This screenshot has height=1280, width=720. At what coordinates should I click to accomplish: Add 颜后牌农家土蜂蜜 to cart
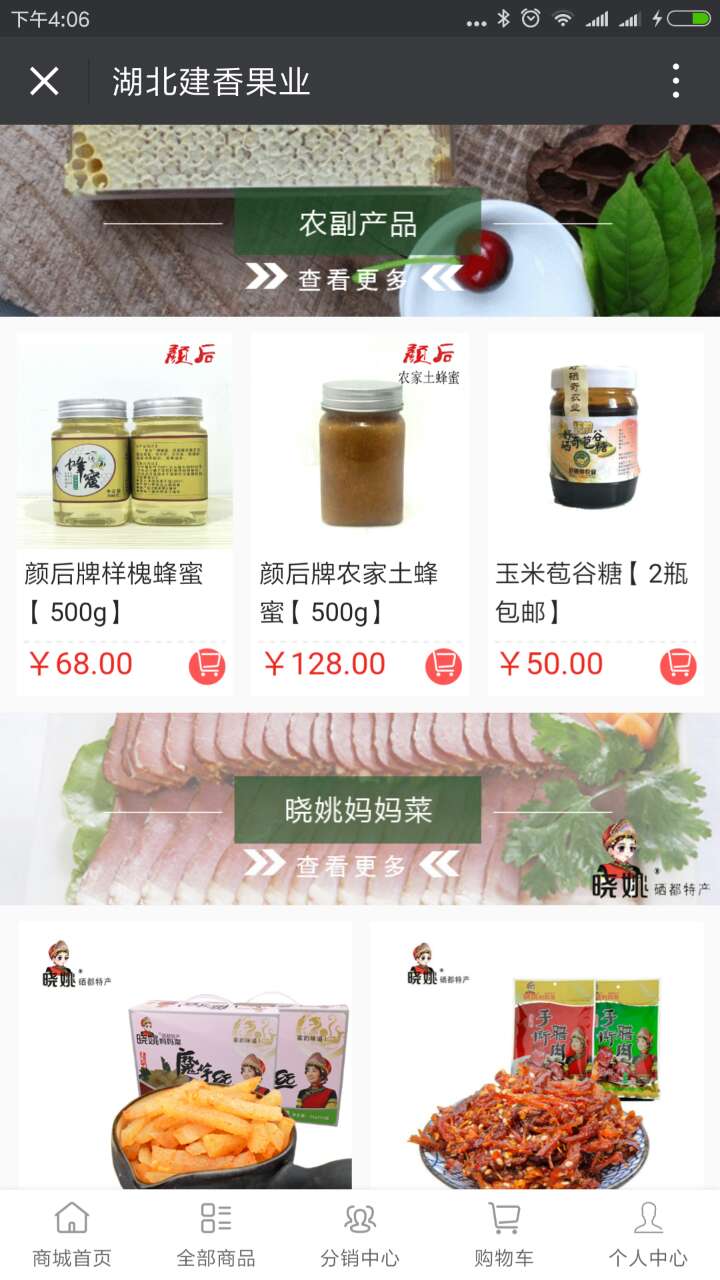[443, 666]
